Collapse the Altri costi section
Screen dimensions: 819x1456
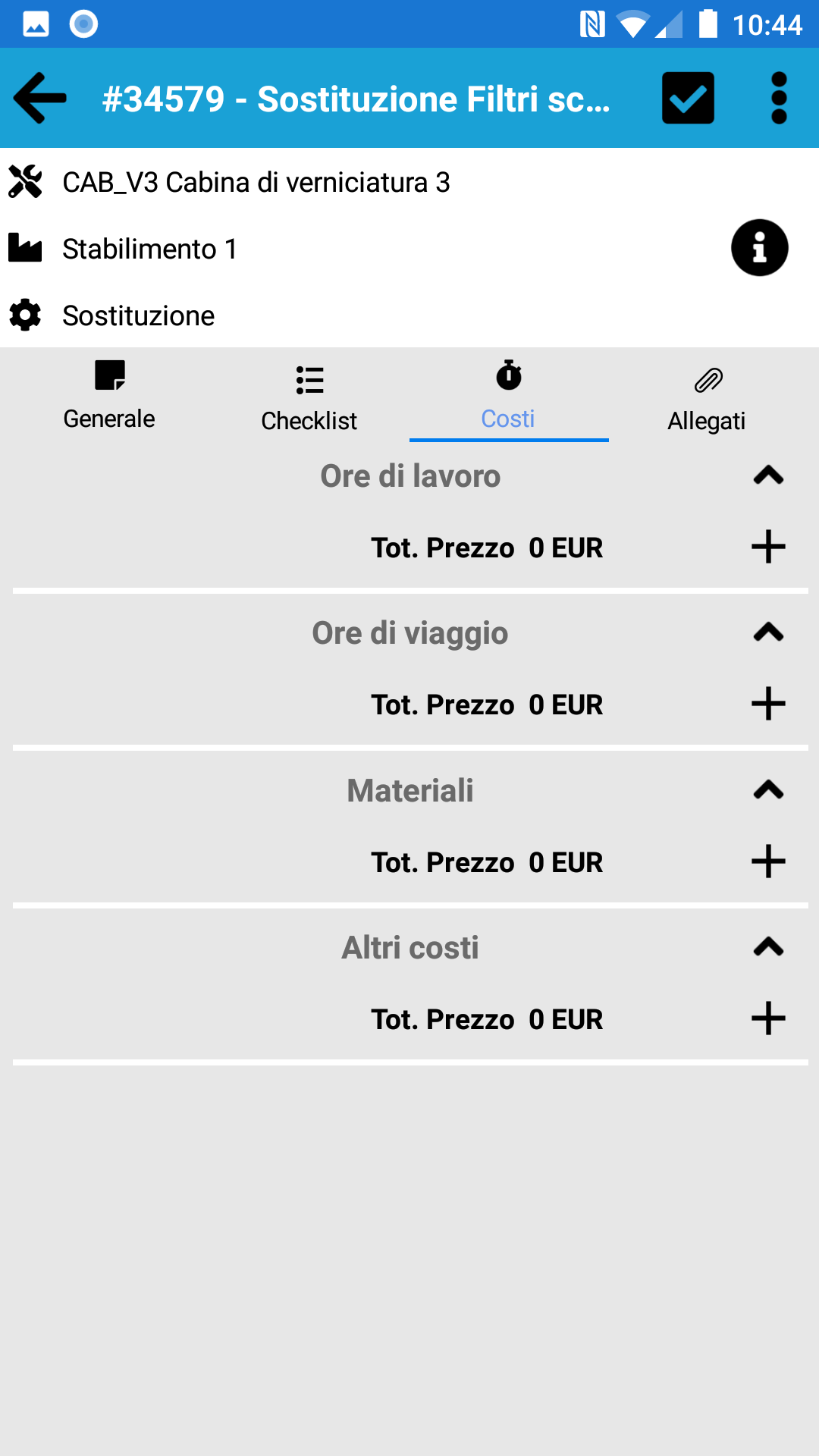[x=768, y=947]
